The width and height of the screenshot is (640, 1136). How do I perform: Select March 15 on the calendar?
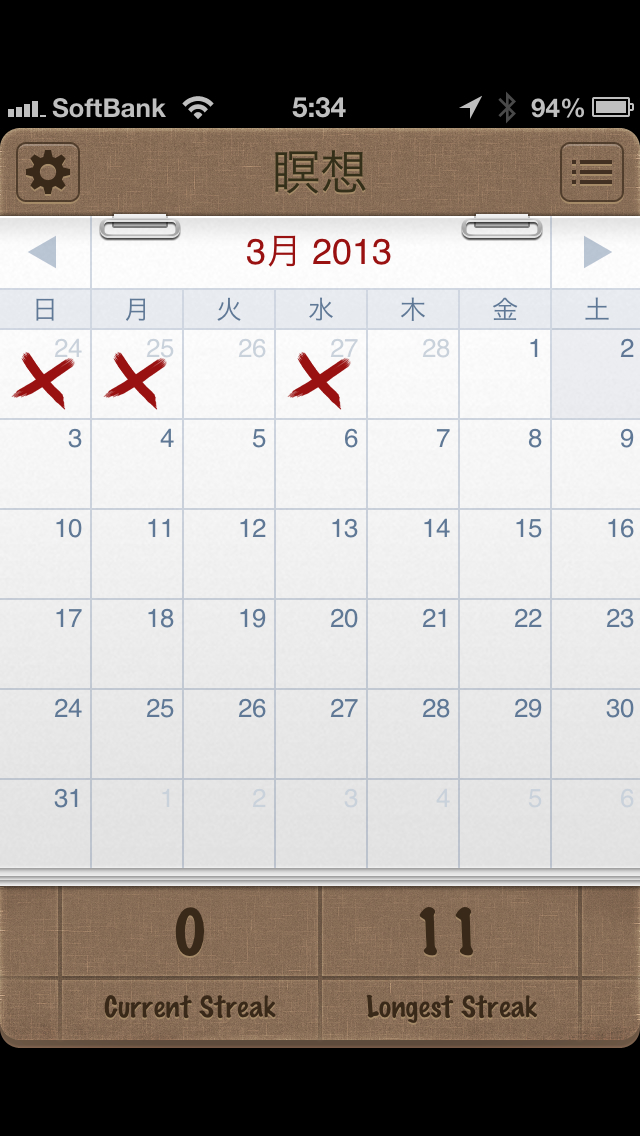(x=504, y=554)
